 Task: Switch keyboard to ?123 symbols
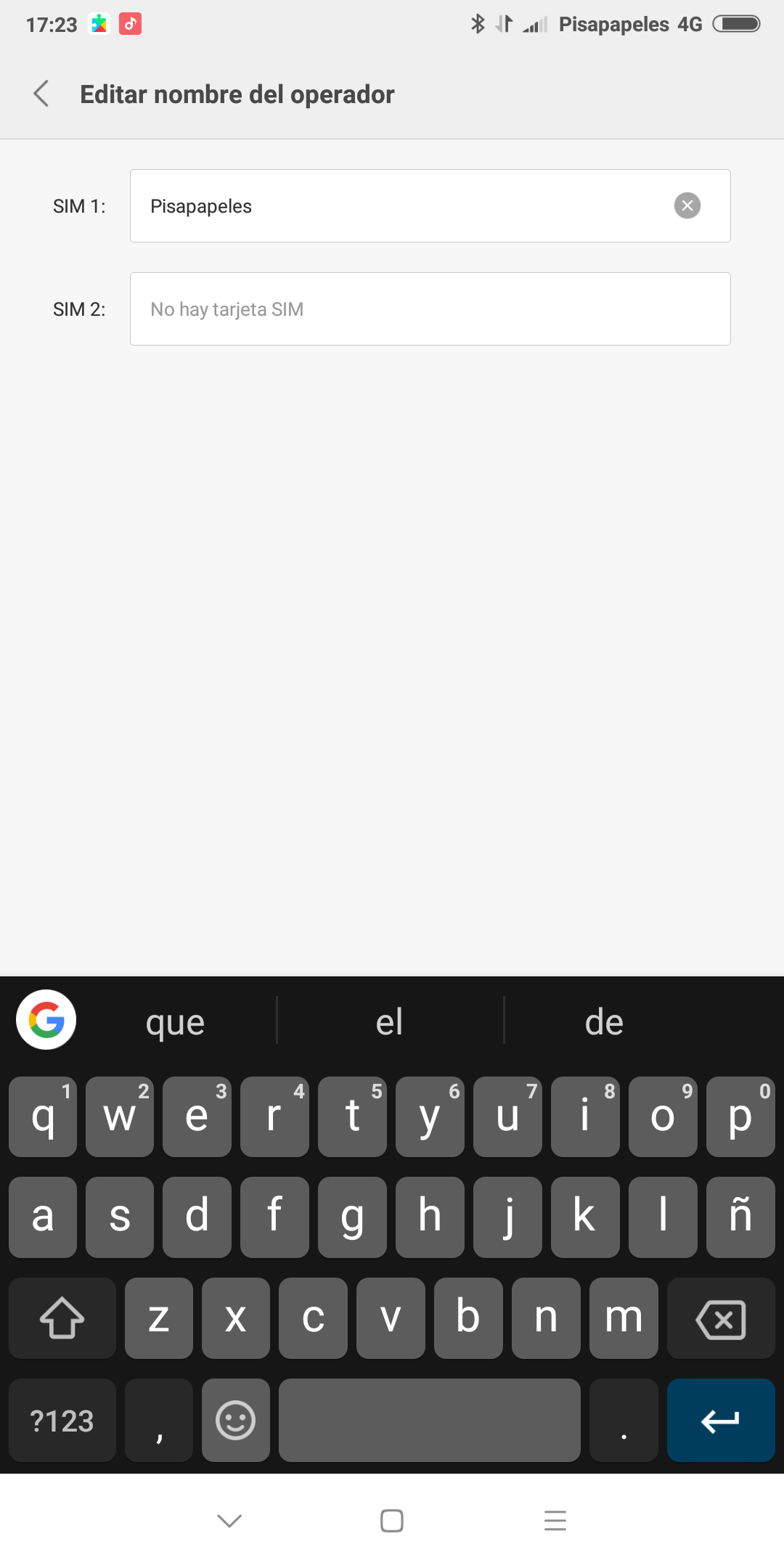tap(62, 1421)
